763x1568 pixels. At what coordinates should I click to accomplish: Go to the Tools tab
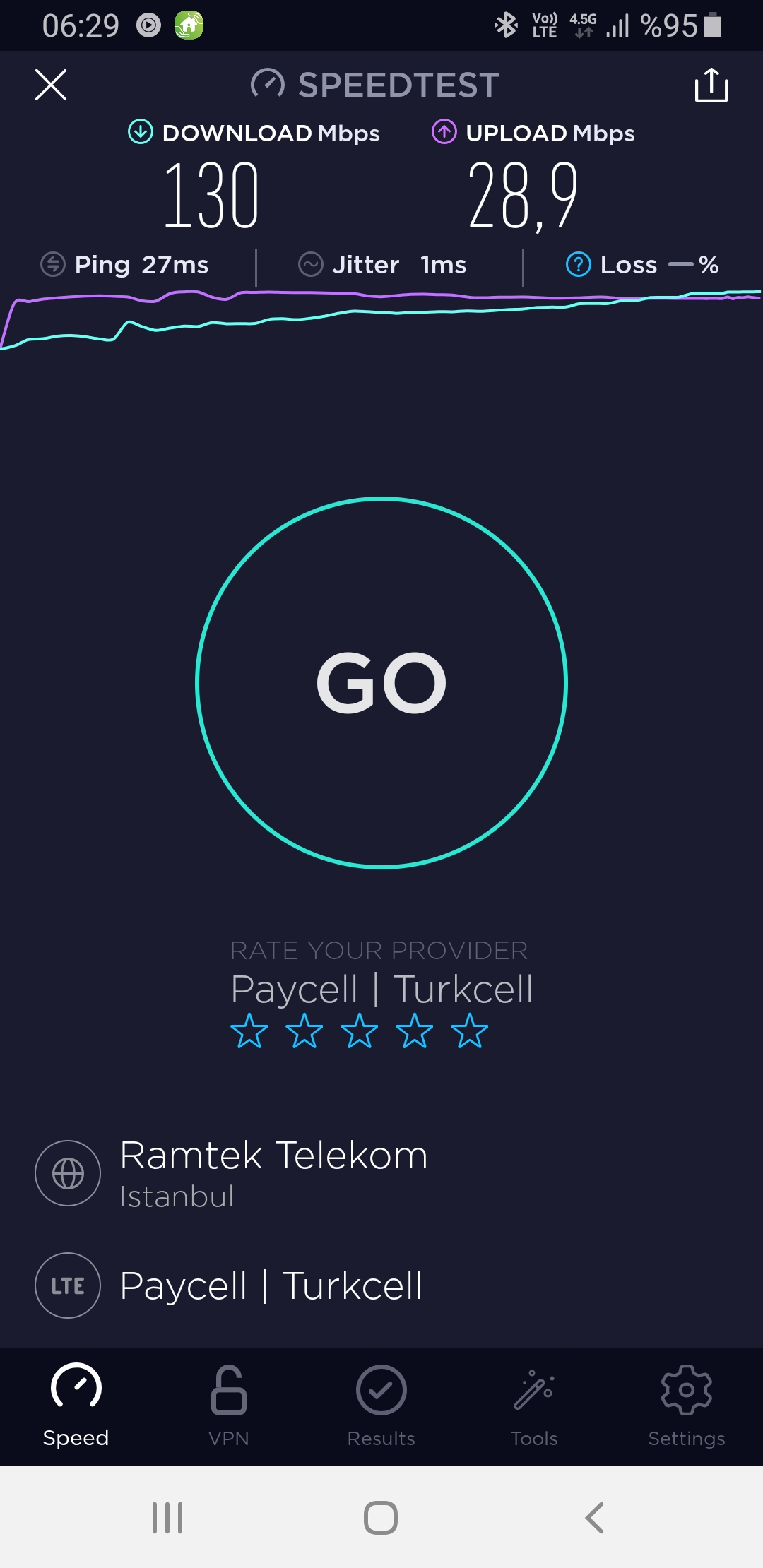tap(534, 1406)
